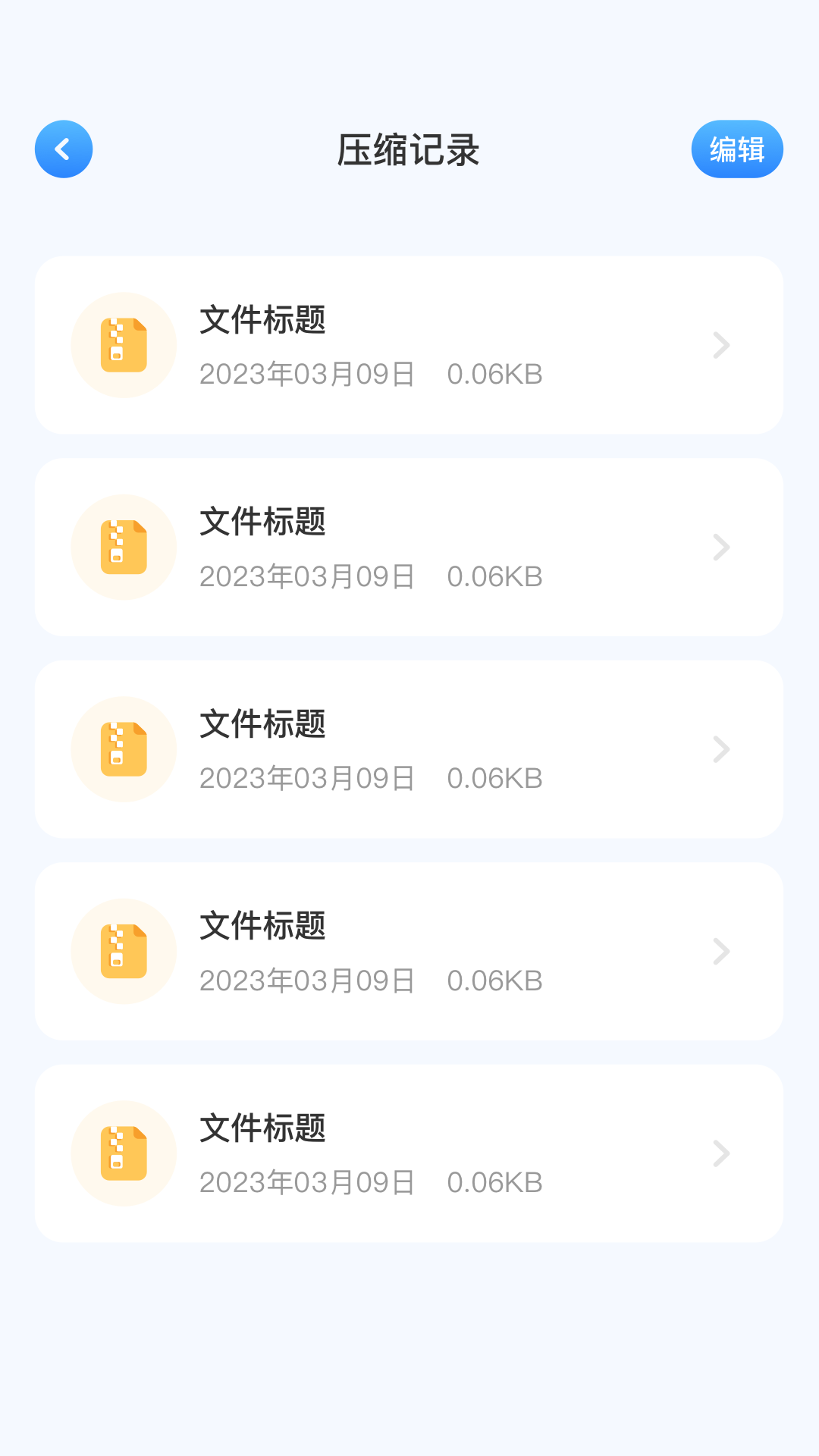Screen dimensions: 819x1456
Task: Click the third record's archive file icon
Action: 124,749
